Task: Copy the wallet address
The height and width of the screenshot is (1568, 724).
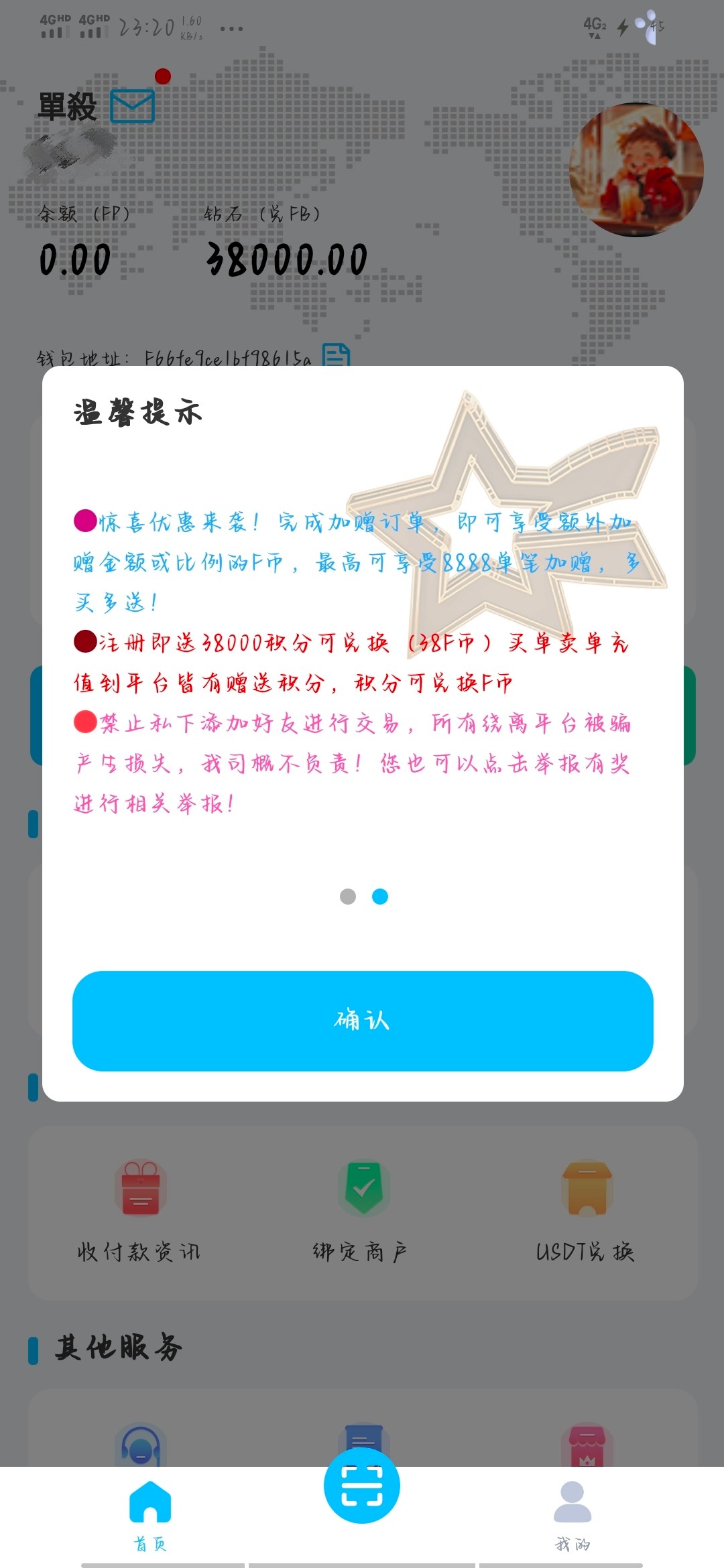Action: [x=336, y=356]
